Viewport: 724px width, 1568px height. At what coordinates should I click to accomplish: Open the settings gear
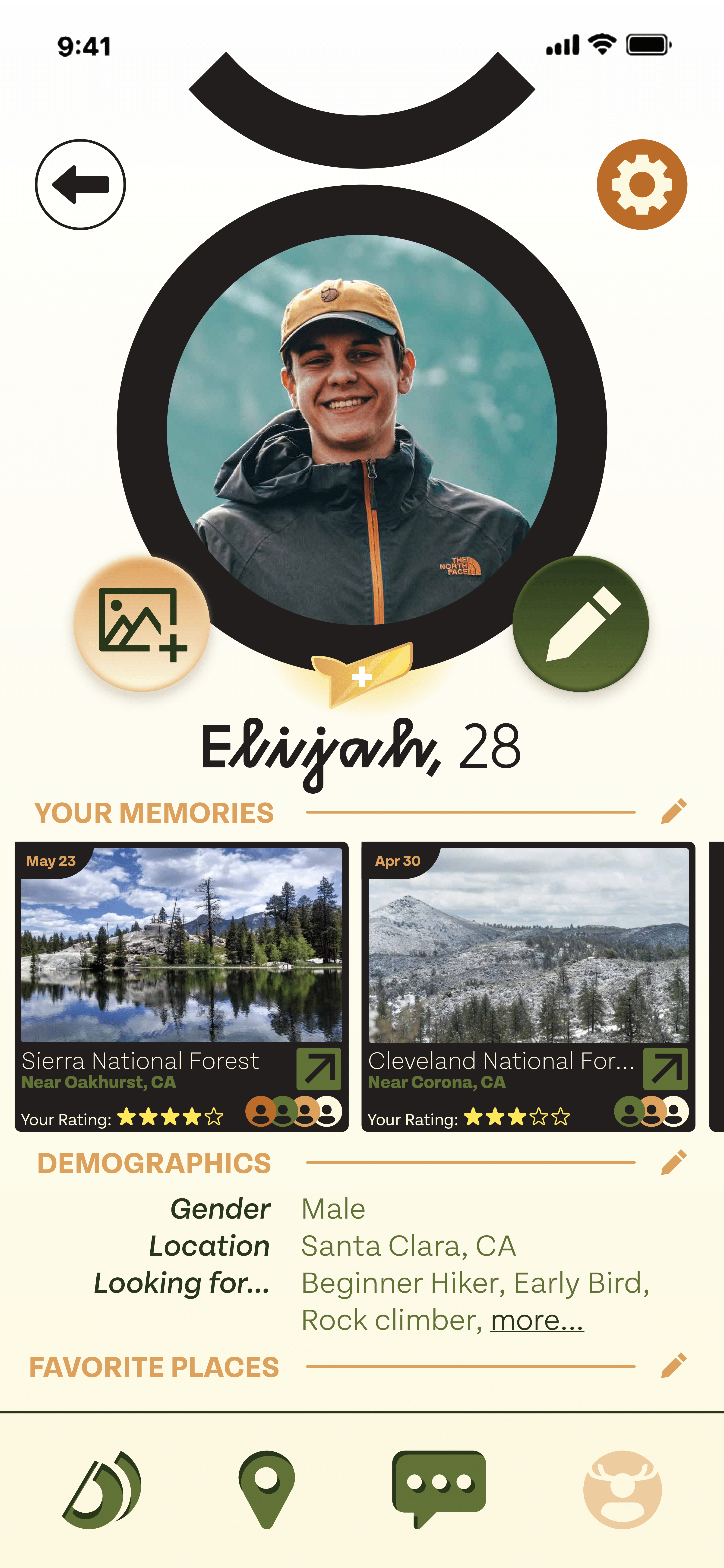click(641, 184)
